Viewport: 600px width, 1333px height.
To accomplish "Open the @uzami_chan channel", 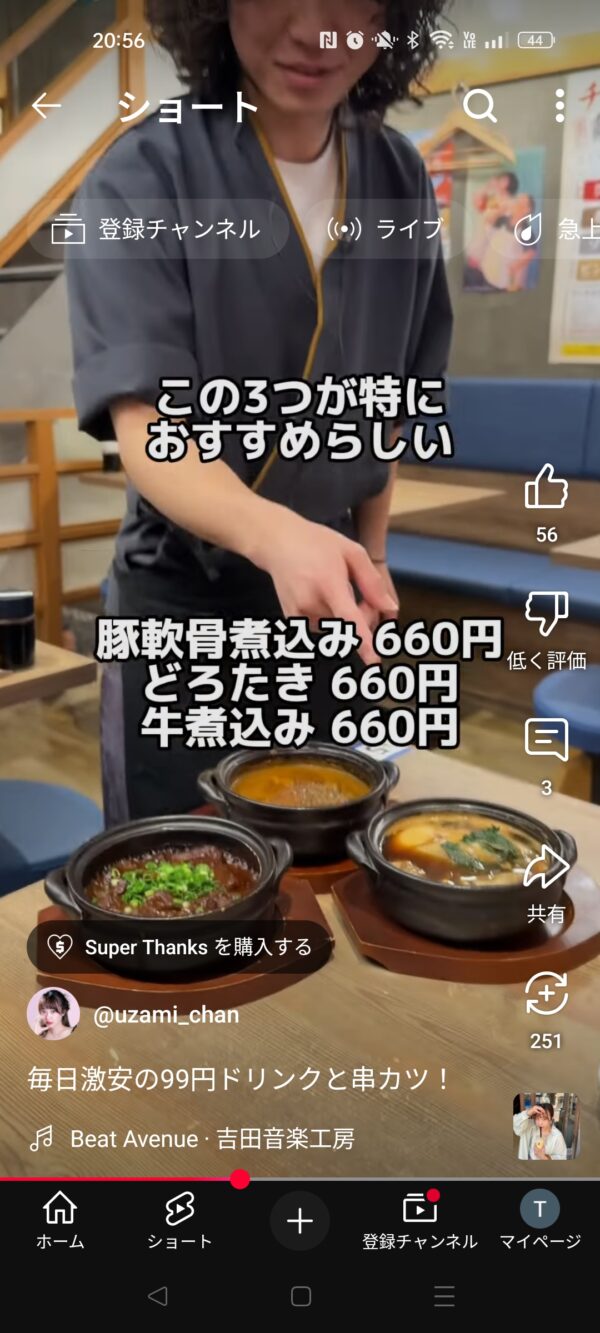I will tap(165, 1015).
